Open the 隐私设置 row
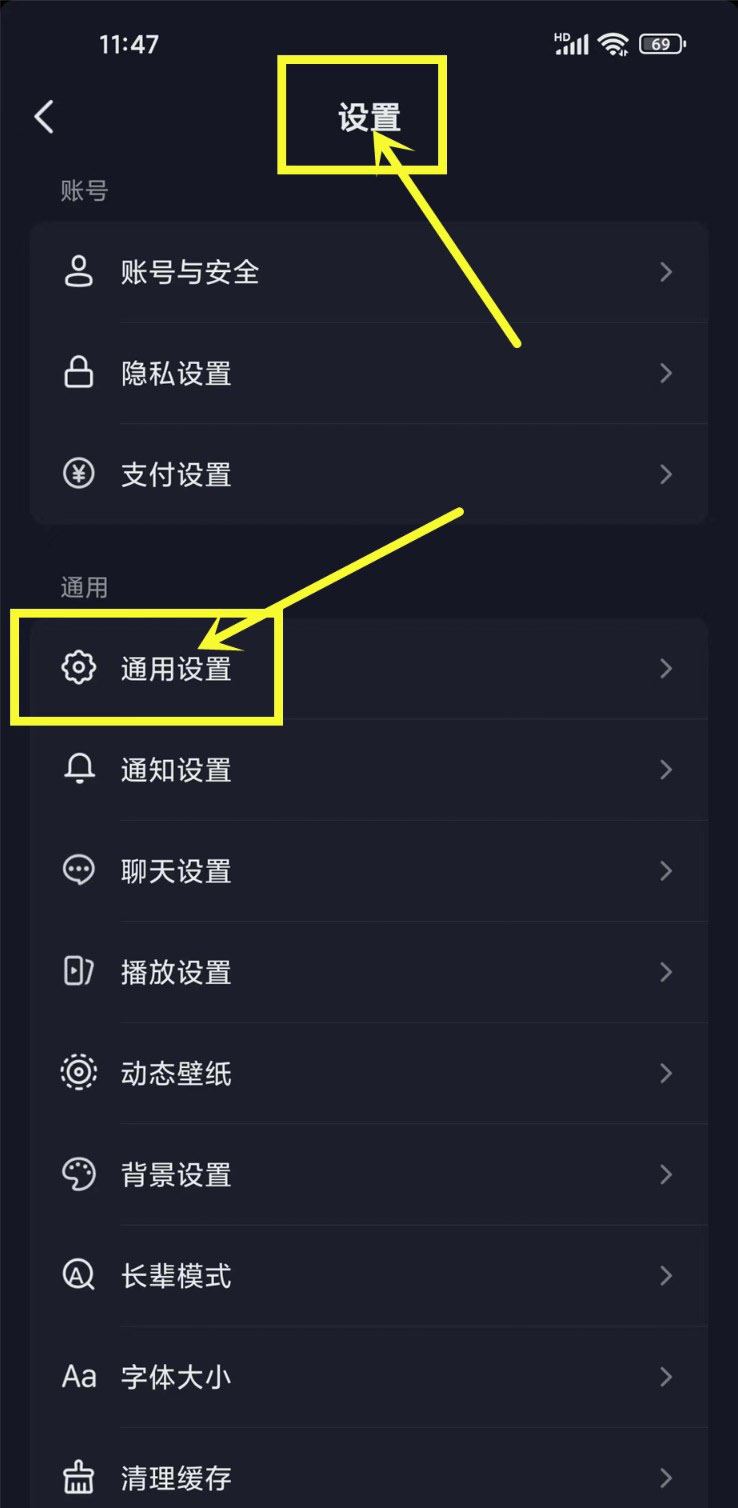This screenshot has height=1508, width=738. click(x=369, y=373)
